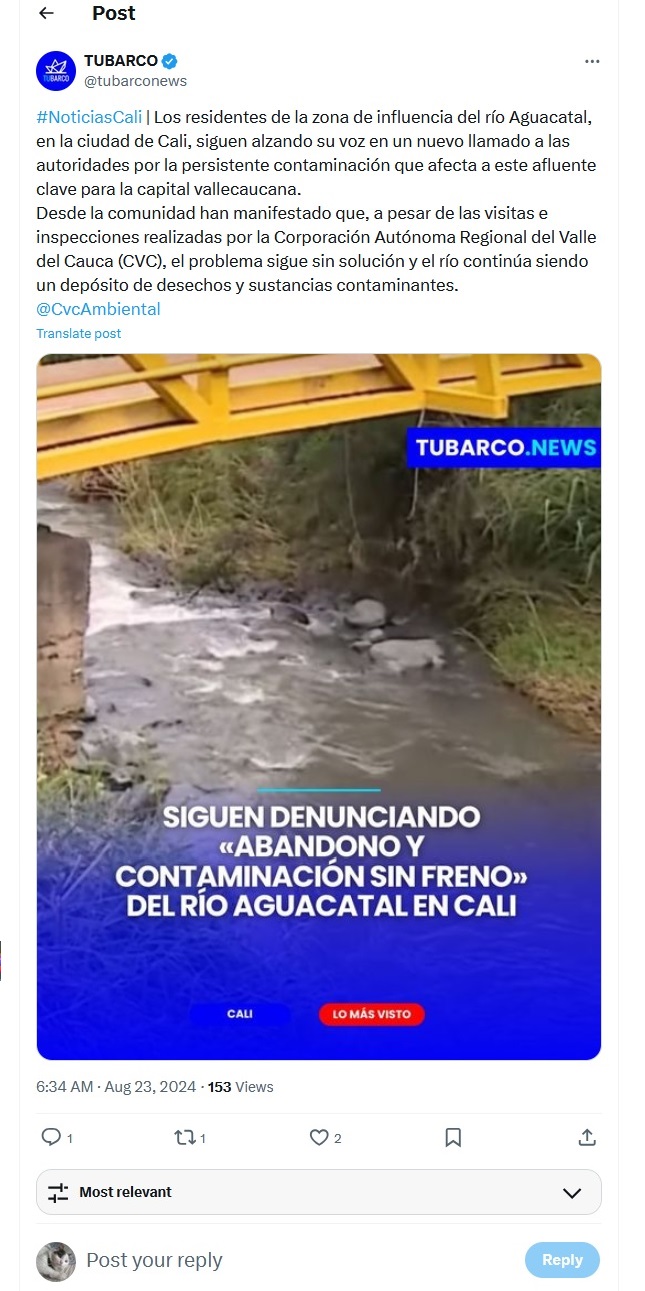
Task: Open the post's three-dot overflow menu
Action: coord(592,61)
